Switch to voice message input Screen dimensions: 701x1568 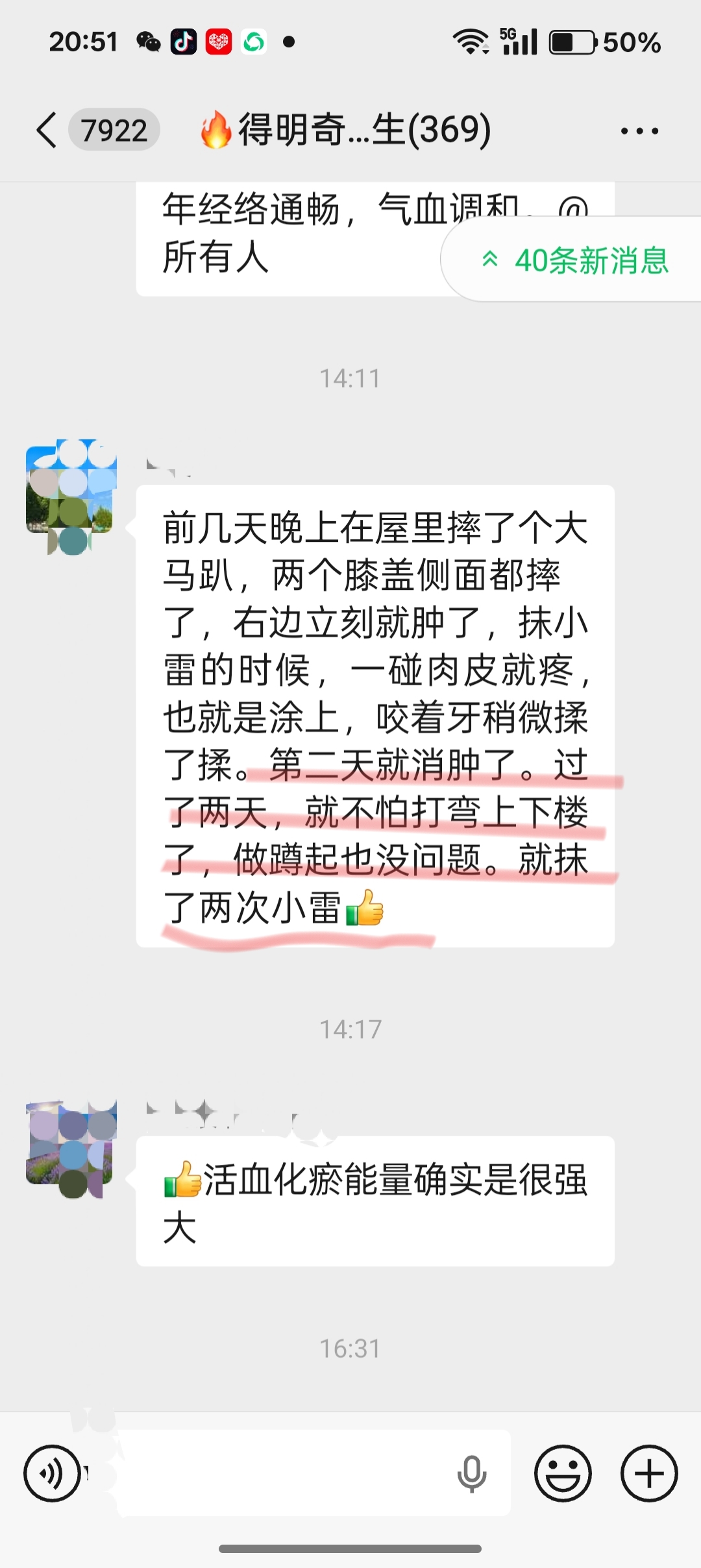click(x=52, y=1473)
